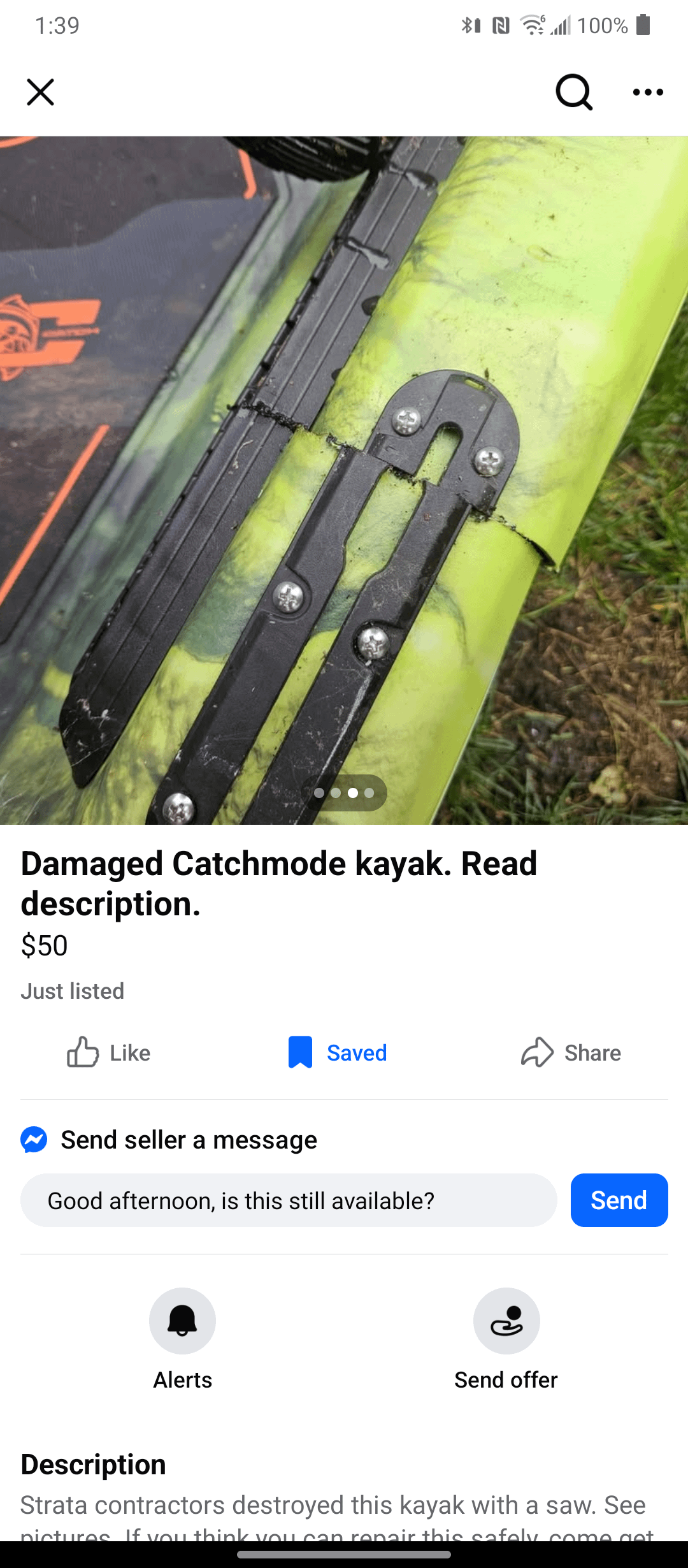Like this kayak listing
688x1568 pixels.
point(109,1052)
